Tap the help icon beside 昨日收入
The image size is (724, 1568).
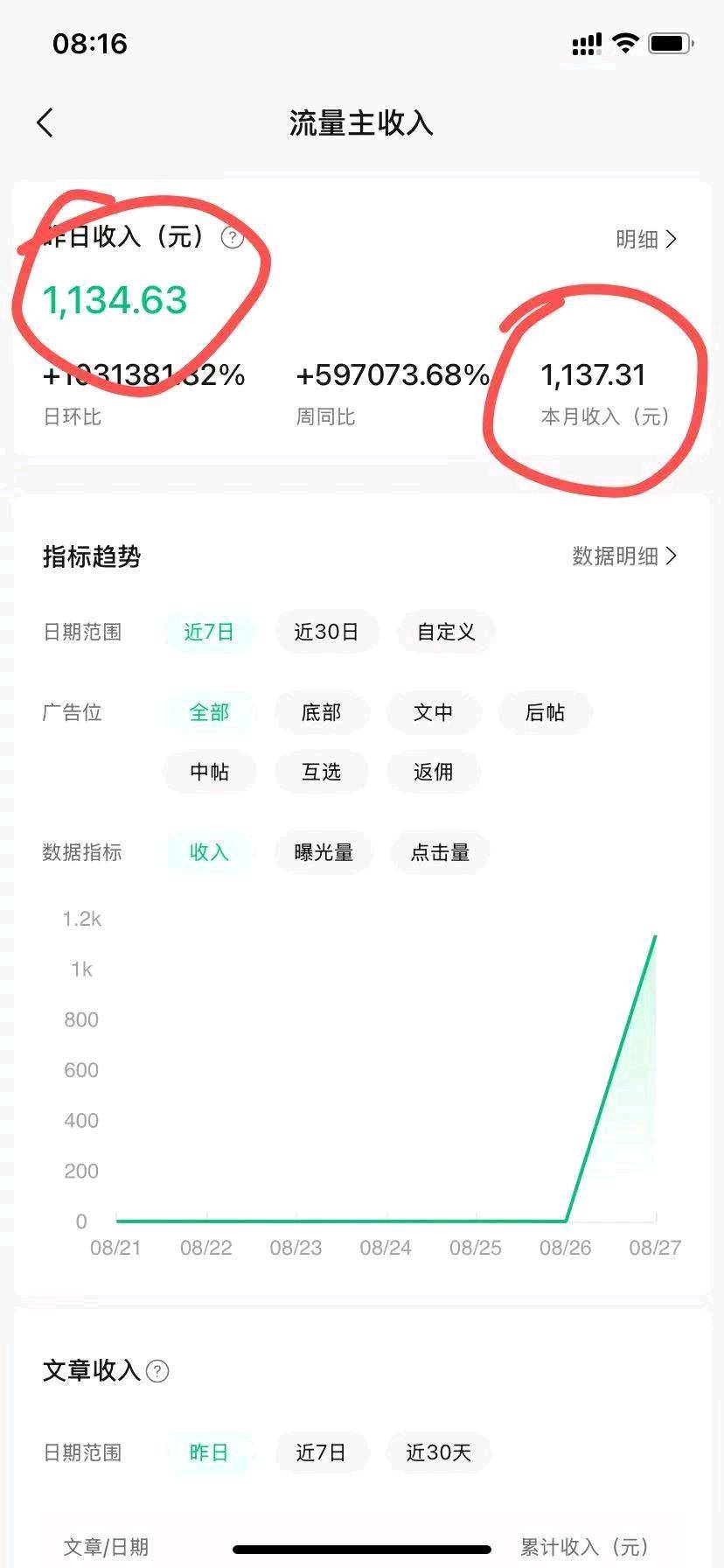(232, 237)
